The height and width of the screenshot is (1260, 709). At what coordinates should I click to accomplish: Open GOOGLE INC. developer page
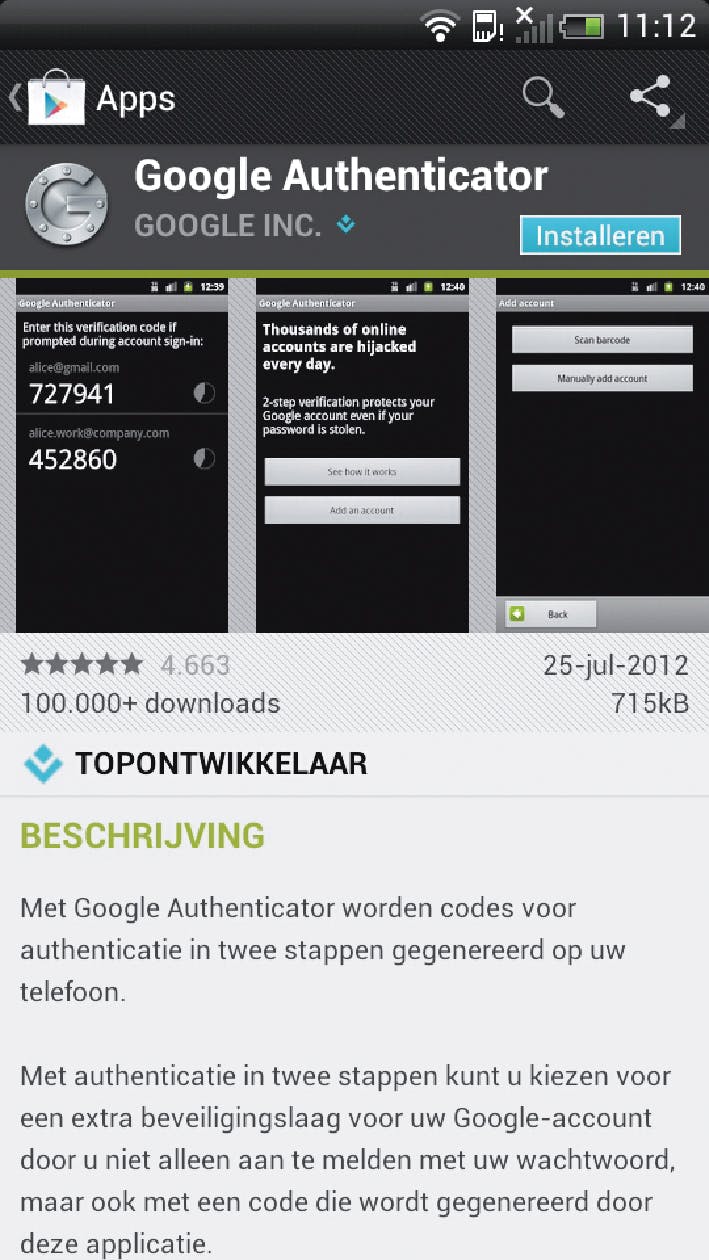tap(228, 225)
